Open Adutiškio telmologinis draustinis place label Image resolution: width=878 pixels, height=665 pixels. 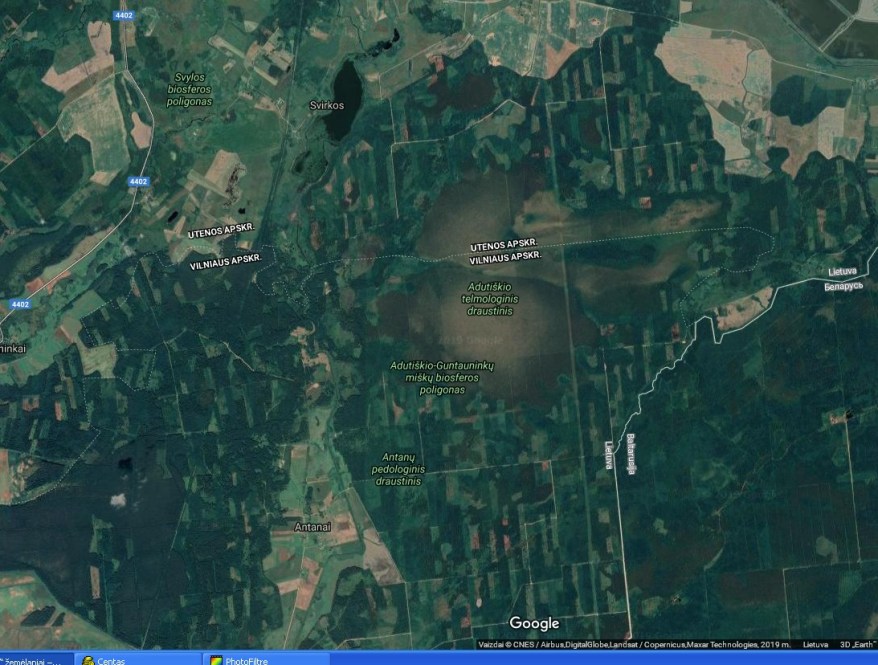click(x=489, y=299)
